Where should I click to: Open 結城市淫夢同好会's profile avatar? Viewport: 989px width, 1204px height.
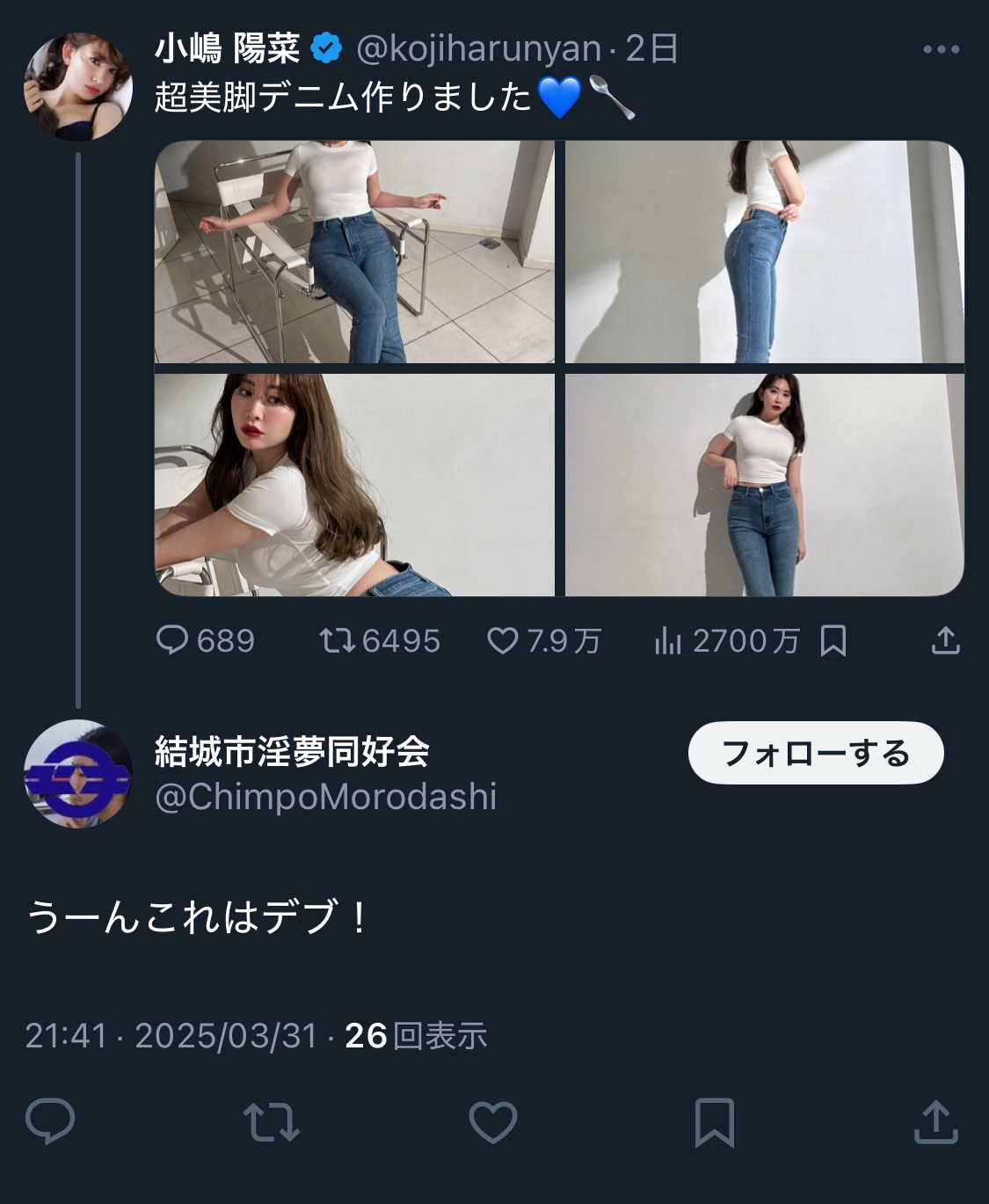click(x=77, y=774)
